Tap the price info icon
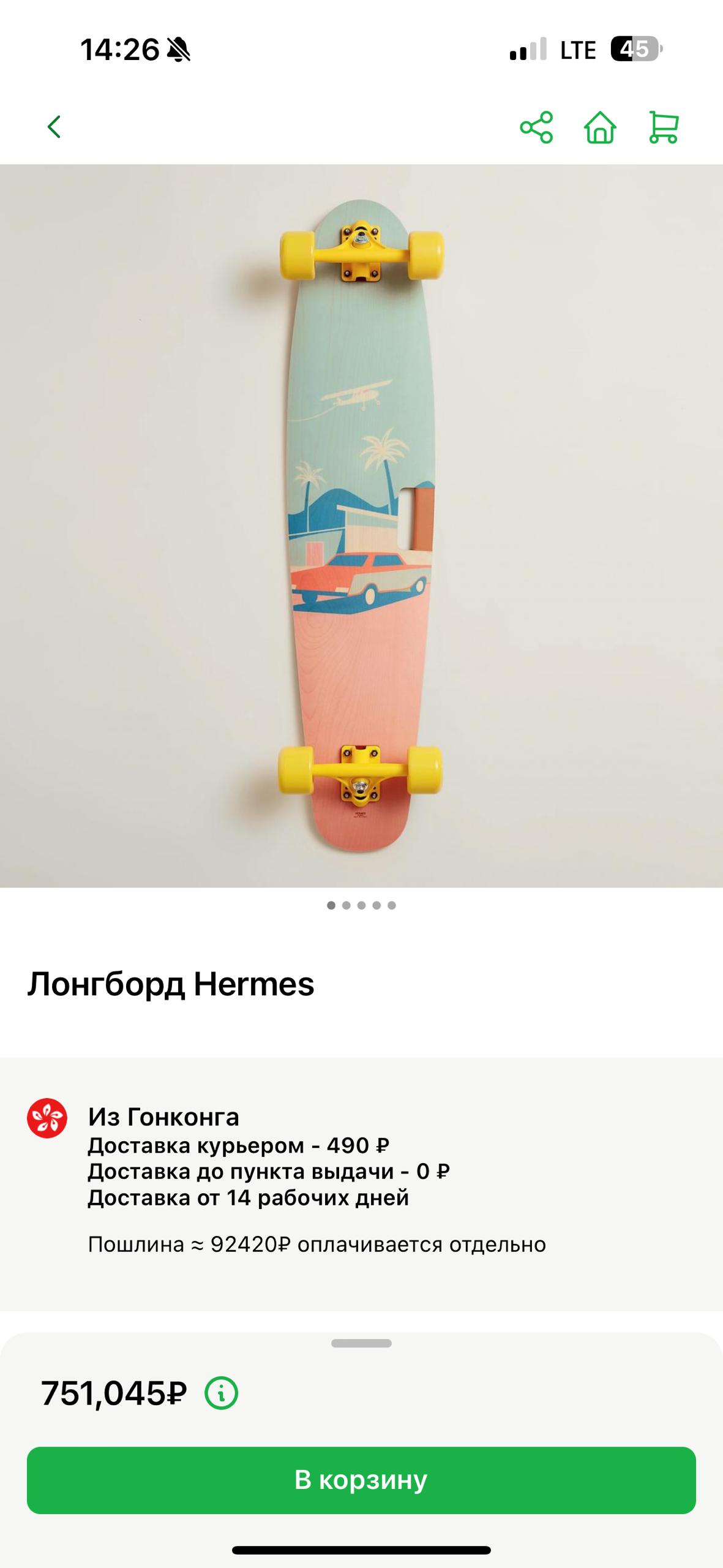This screenshot has height=1568, width=723. click(x=221, y=1393)
